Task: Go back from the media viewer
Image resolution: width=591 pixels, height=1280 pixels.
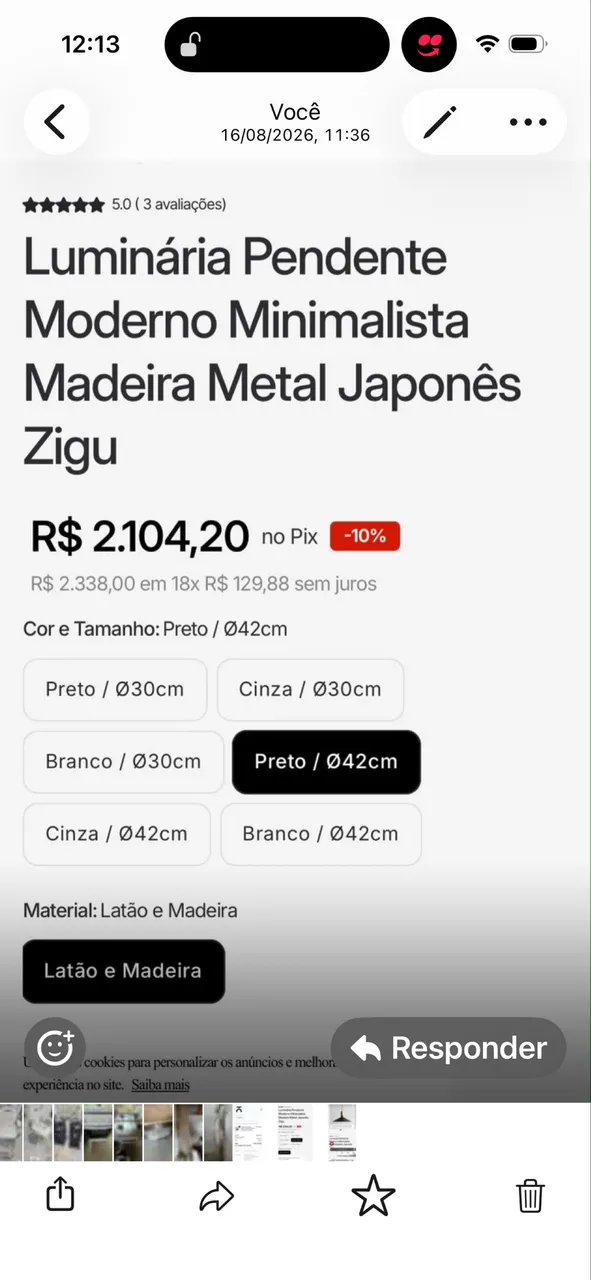Action: click(56, 122)
